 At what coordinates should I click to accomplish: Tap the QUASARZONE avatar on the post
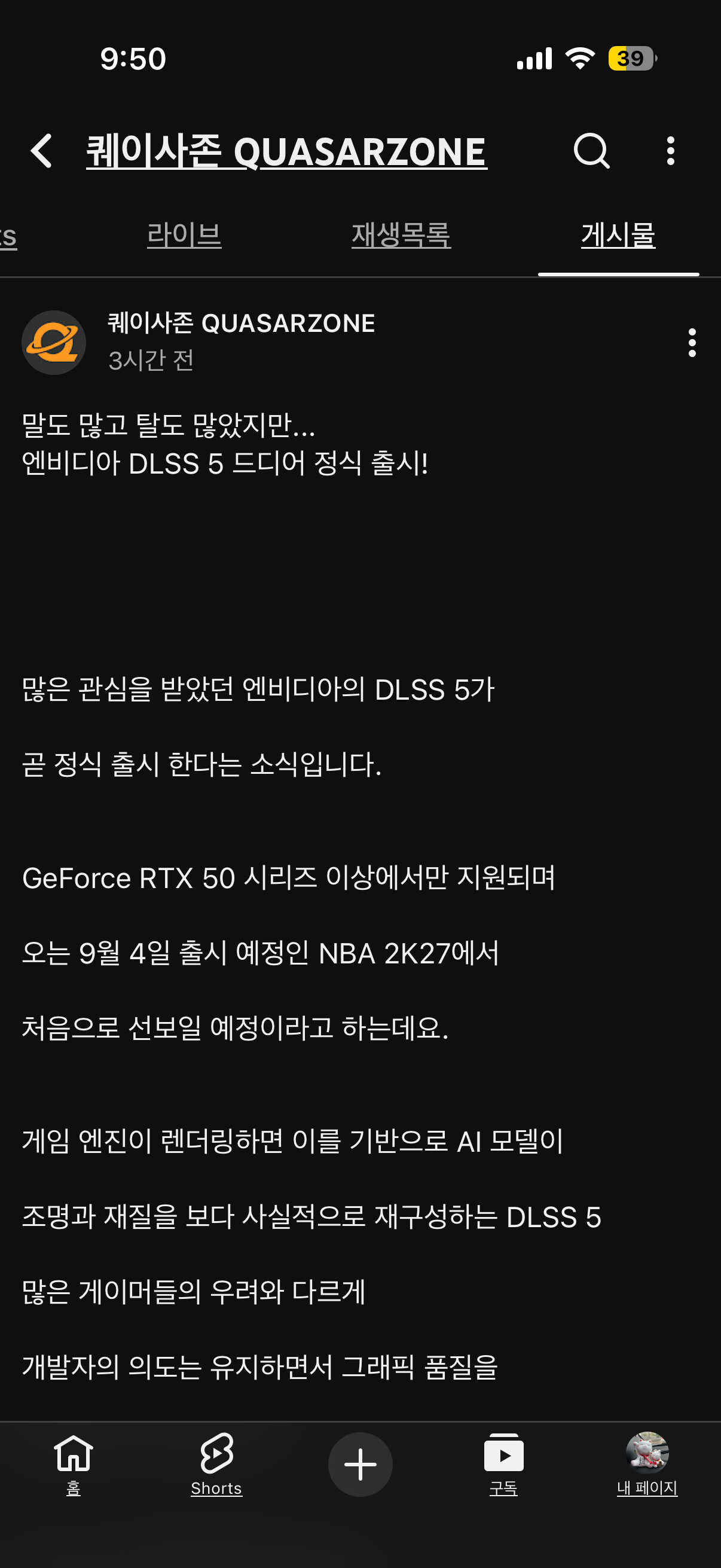coord(54,343)
